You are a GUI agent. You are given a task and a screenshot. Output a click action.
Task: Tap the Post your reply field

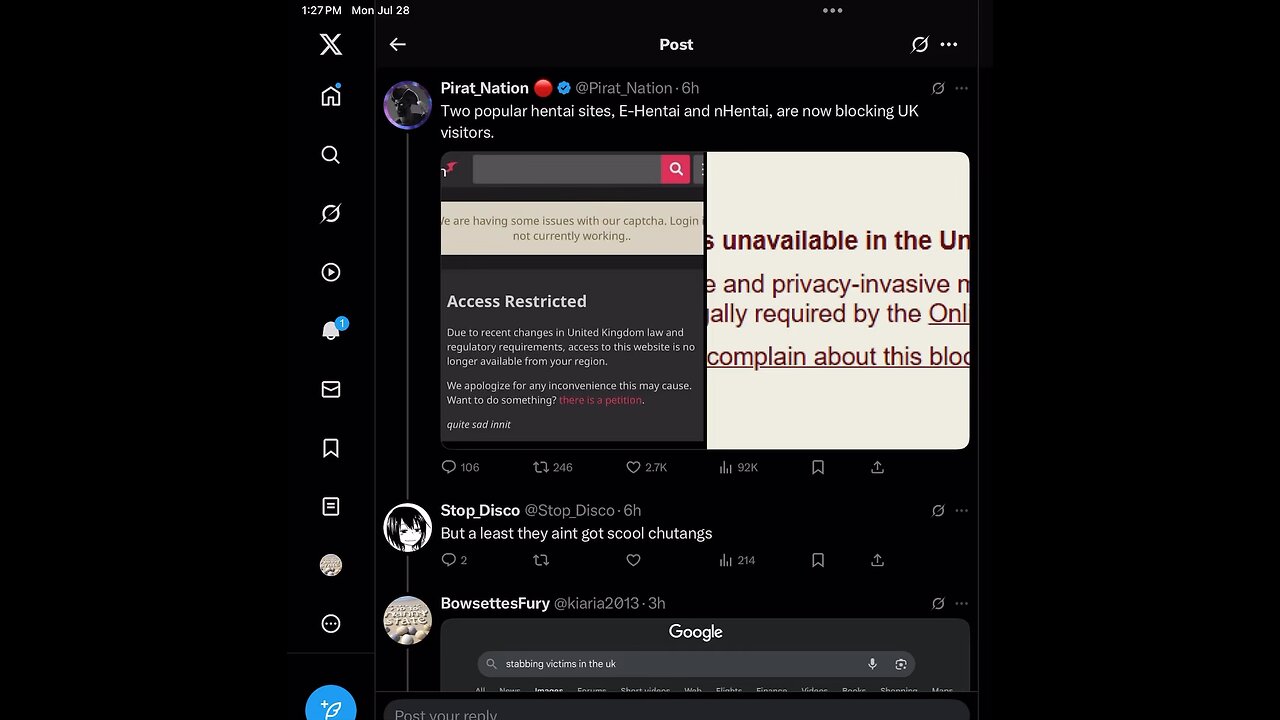click(x=676, y=712)
